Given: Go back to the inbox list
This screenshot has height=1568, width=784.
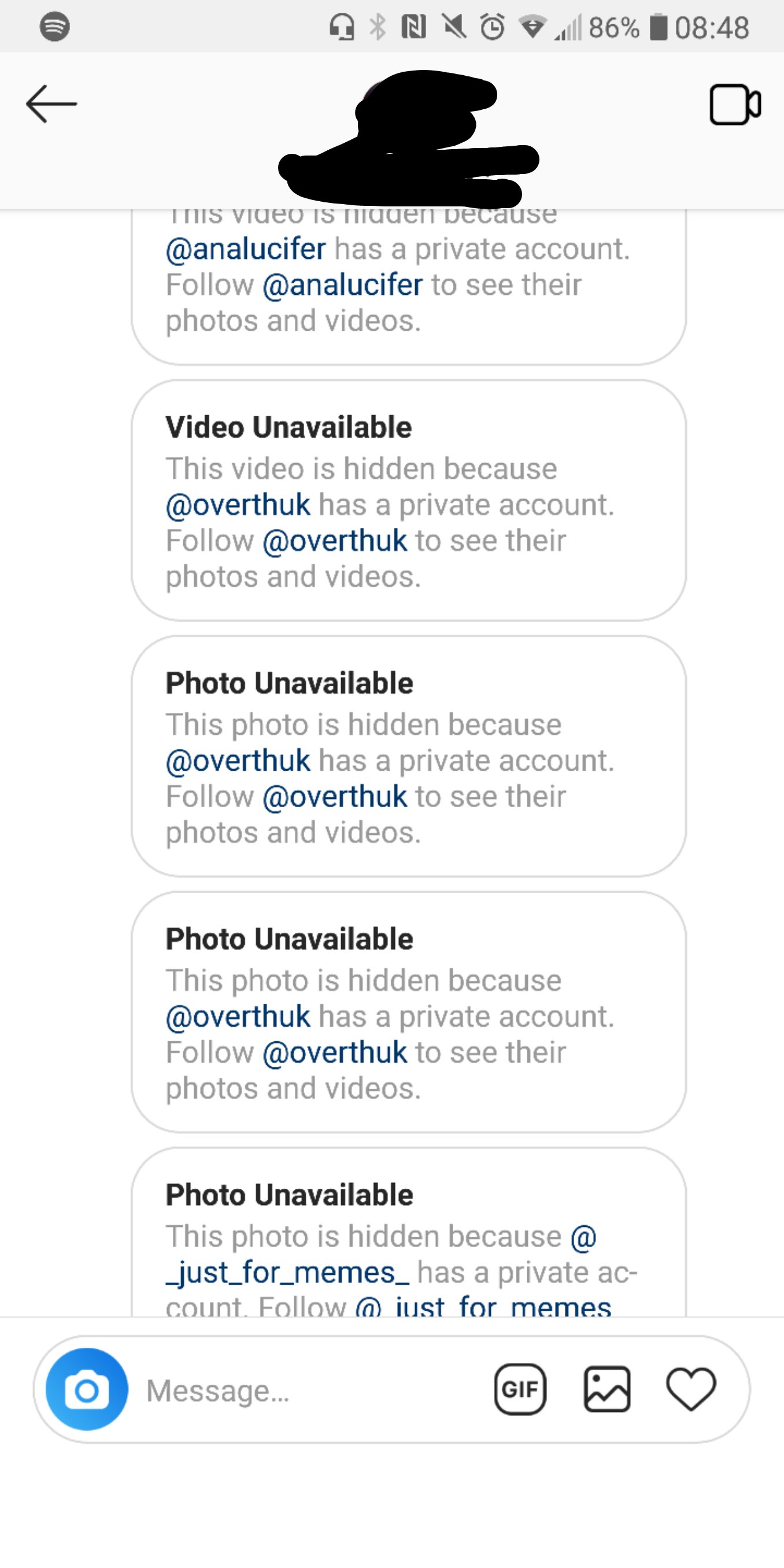Looking at the screenshot, I should (51, 104).
